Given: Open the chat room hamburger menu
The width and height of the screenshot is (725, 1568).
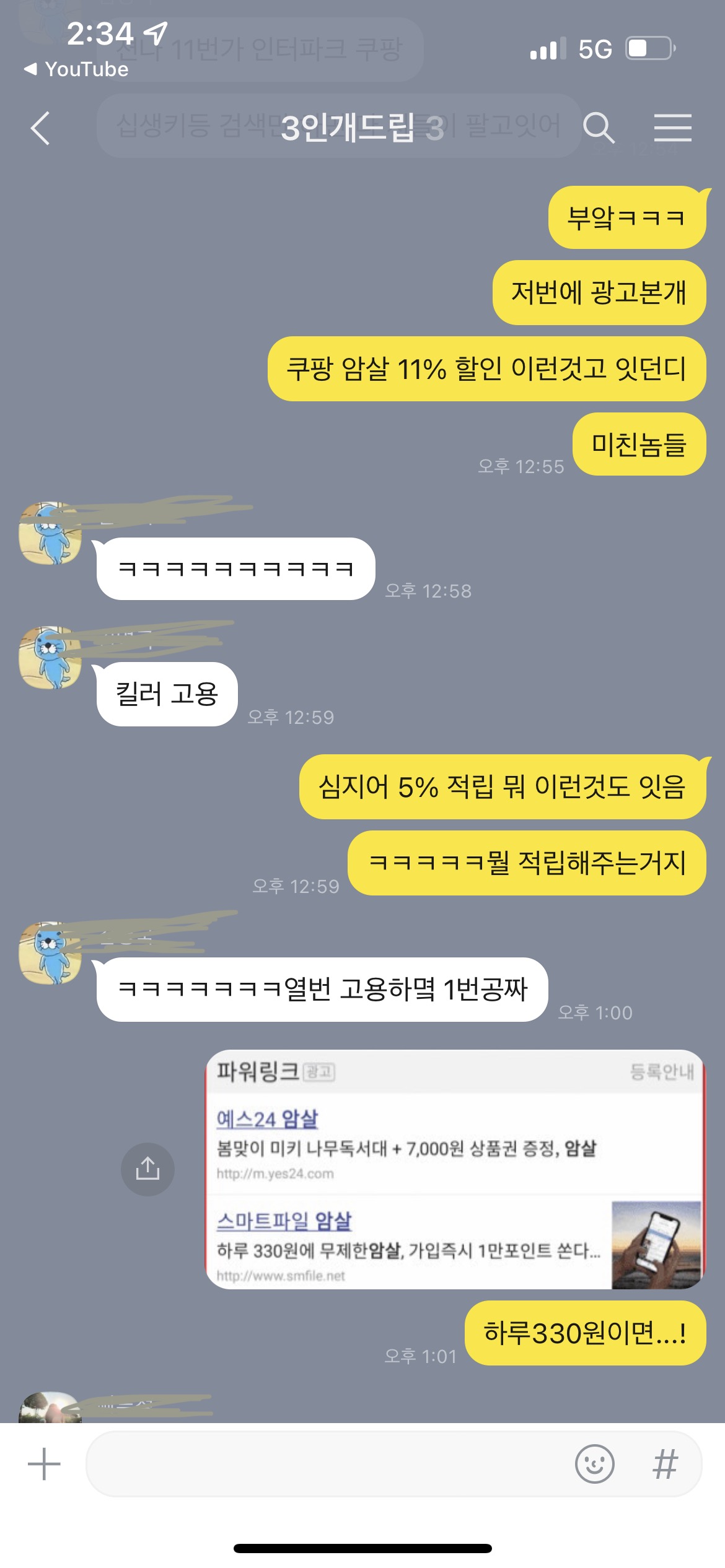Looking at the screenshot, I should (672, 128).
